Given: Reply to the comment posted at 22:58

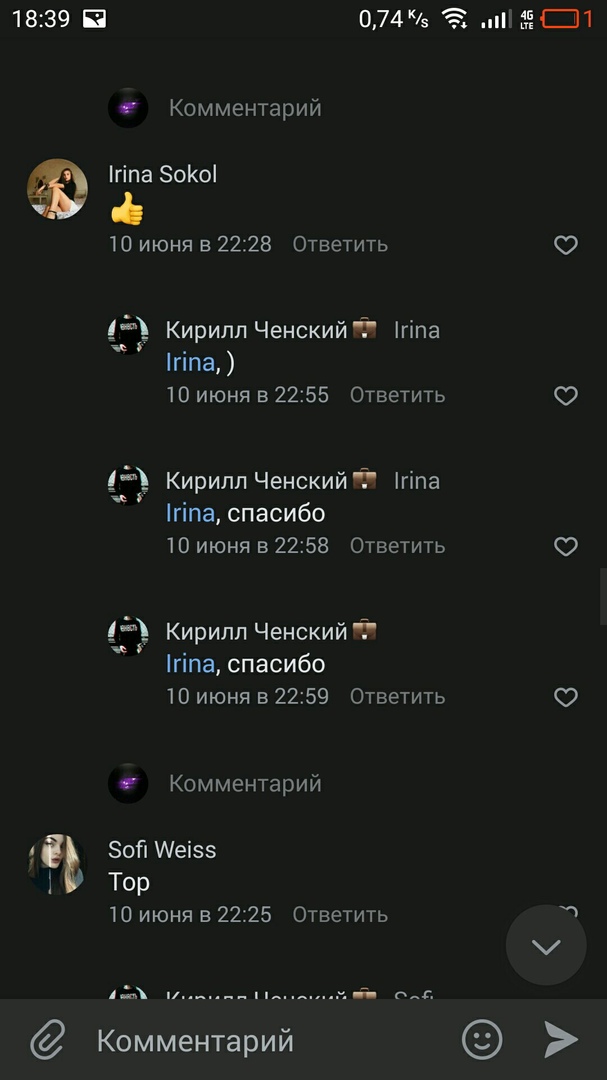Looking at the screenshot, I should pyautogui.click(x=397, y=546).
